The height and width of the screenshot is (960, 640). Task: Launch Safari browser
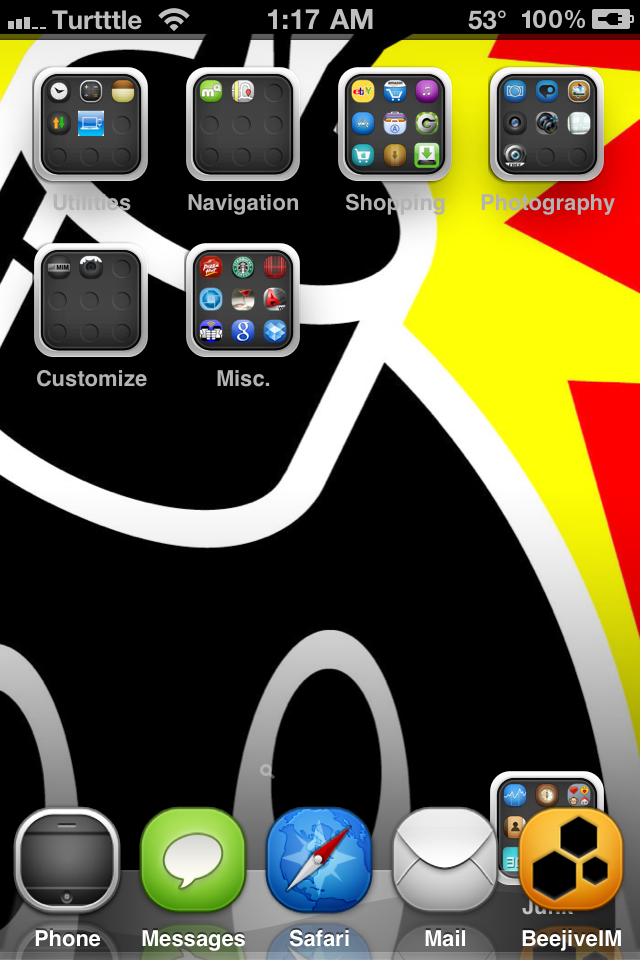pyautogui.click(x=319, y=860)
